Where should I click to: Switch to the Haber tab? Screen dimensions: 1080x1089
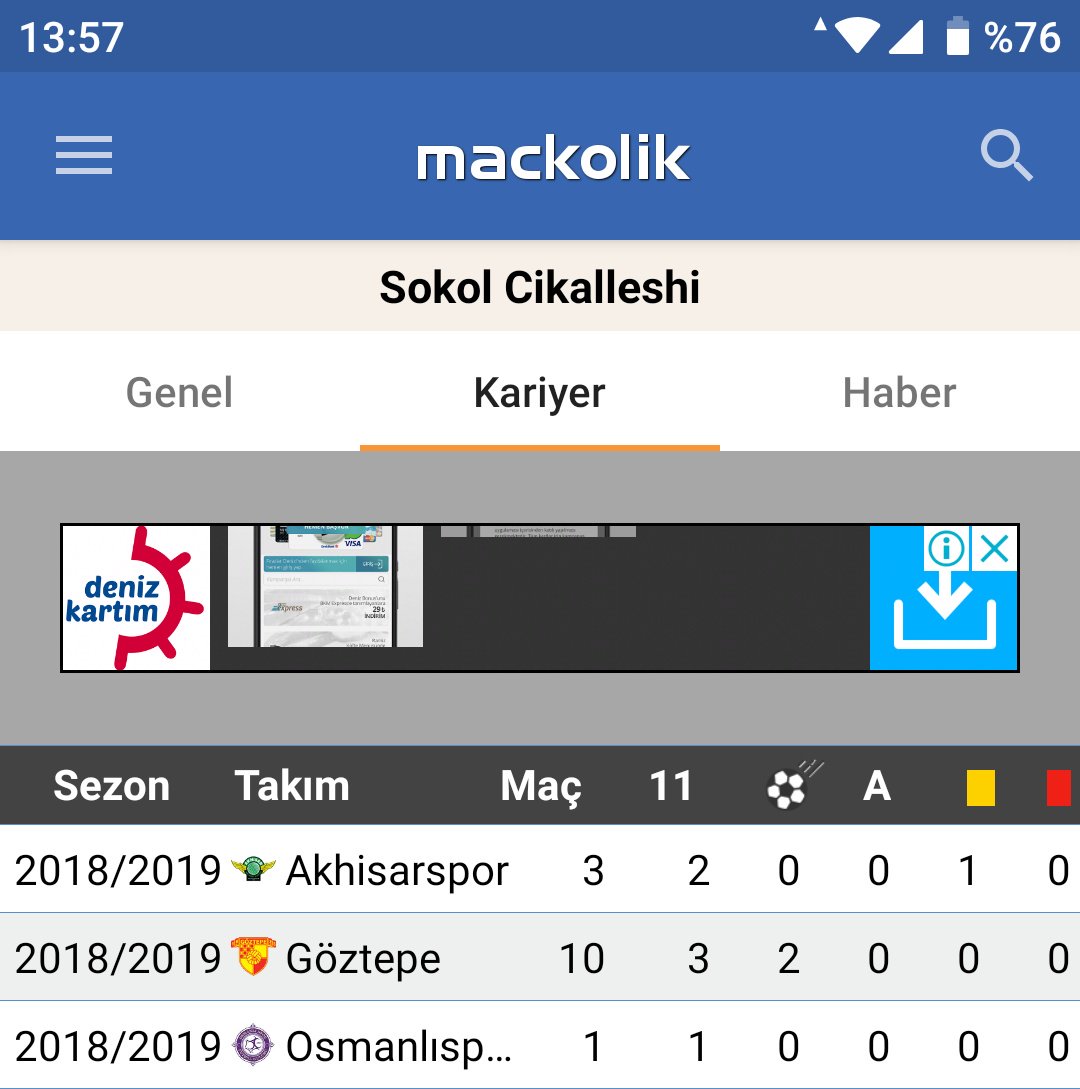click(900, 393)
